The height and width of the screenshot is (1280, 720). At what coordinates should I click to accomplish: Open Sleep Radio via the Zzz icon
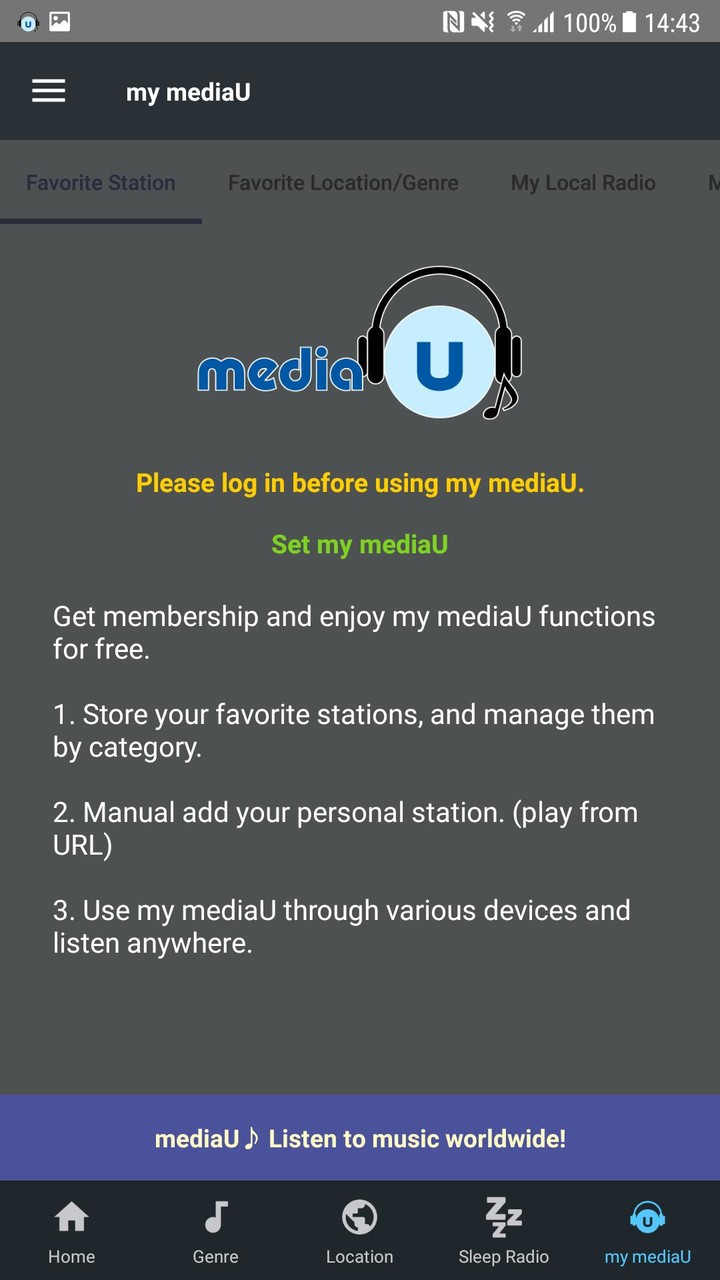tap(503, 1217)
